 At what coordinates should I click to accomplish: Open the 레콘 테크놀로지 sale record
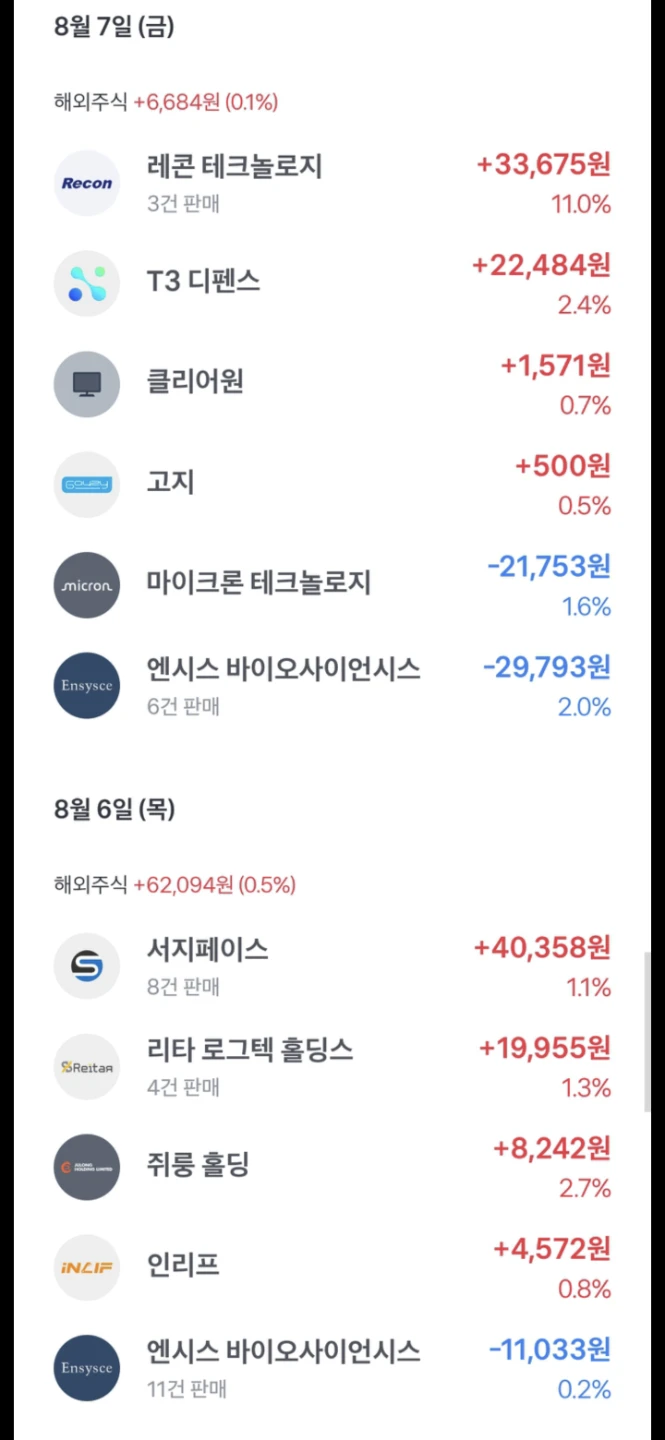[332, 183]
